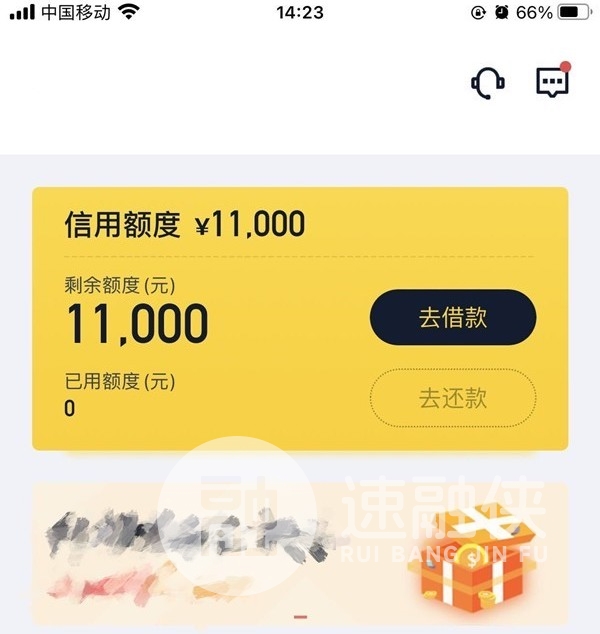
Task: Tap the 去借款 button
Action: pyautogui.click(x=453, y=318)
